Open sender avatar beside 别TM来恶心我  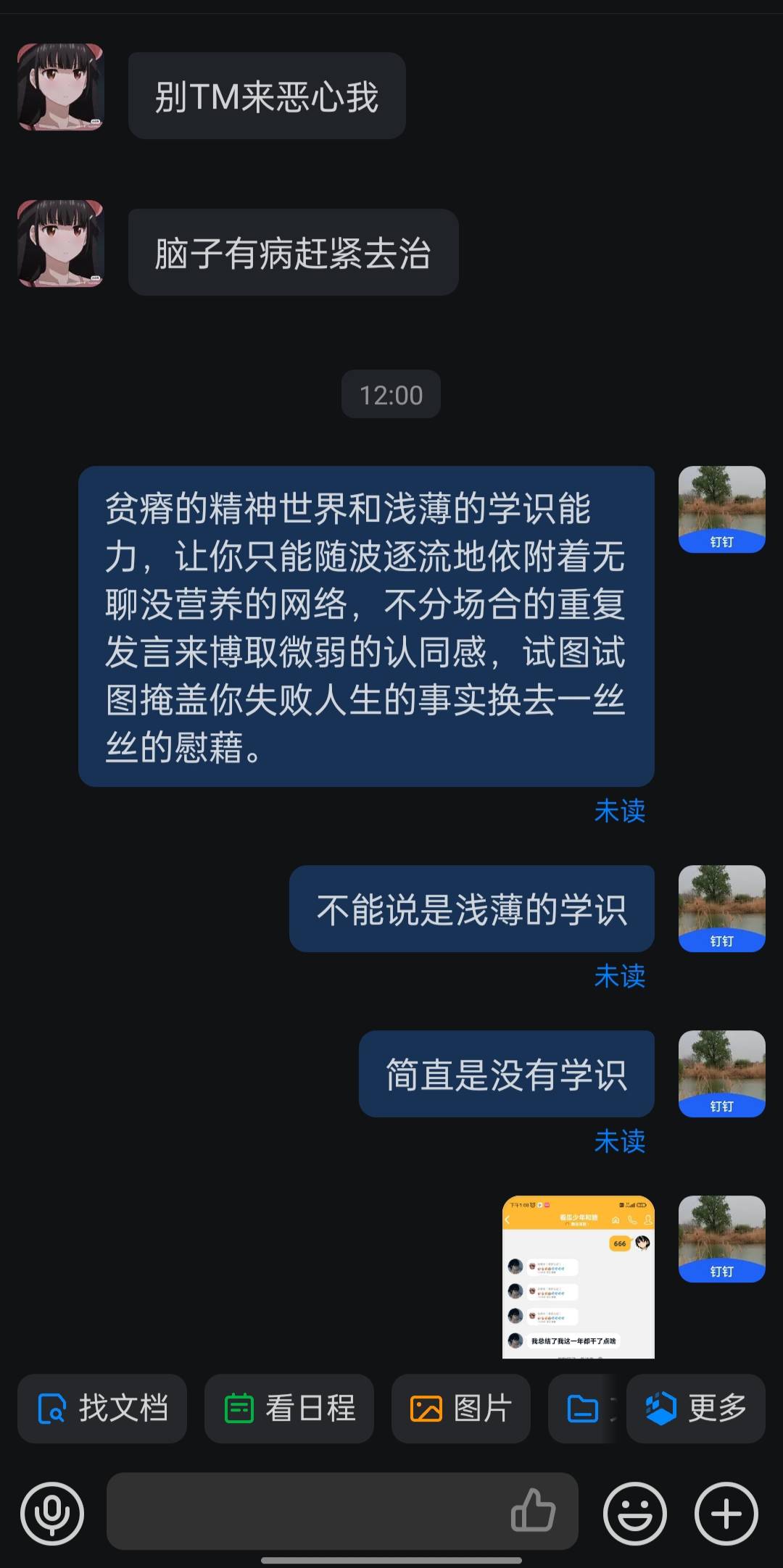point(61,87)
